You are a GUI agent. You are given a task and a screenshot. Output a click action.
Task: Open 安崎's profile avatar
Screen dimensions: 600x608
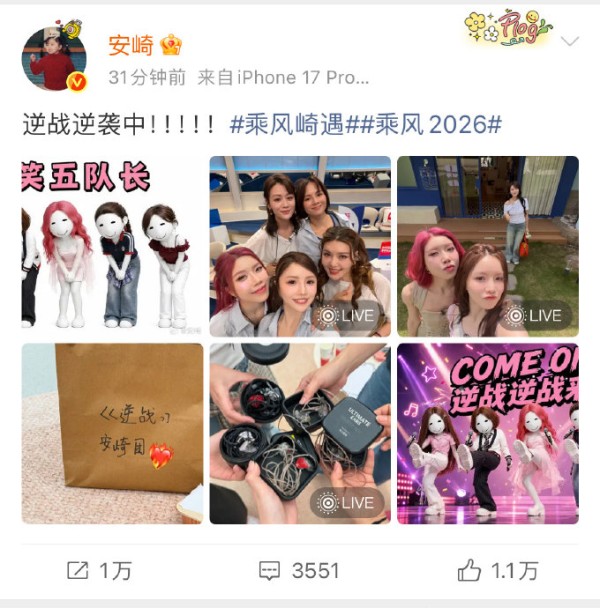point(54,59)
